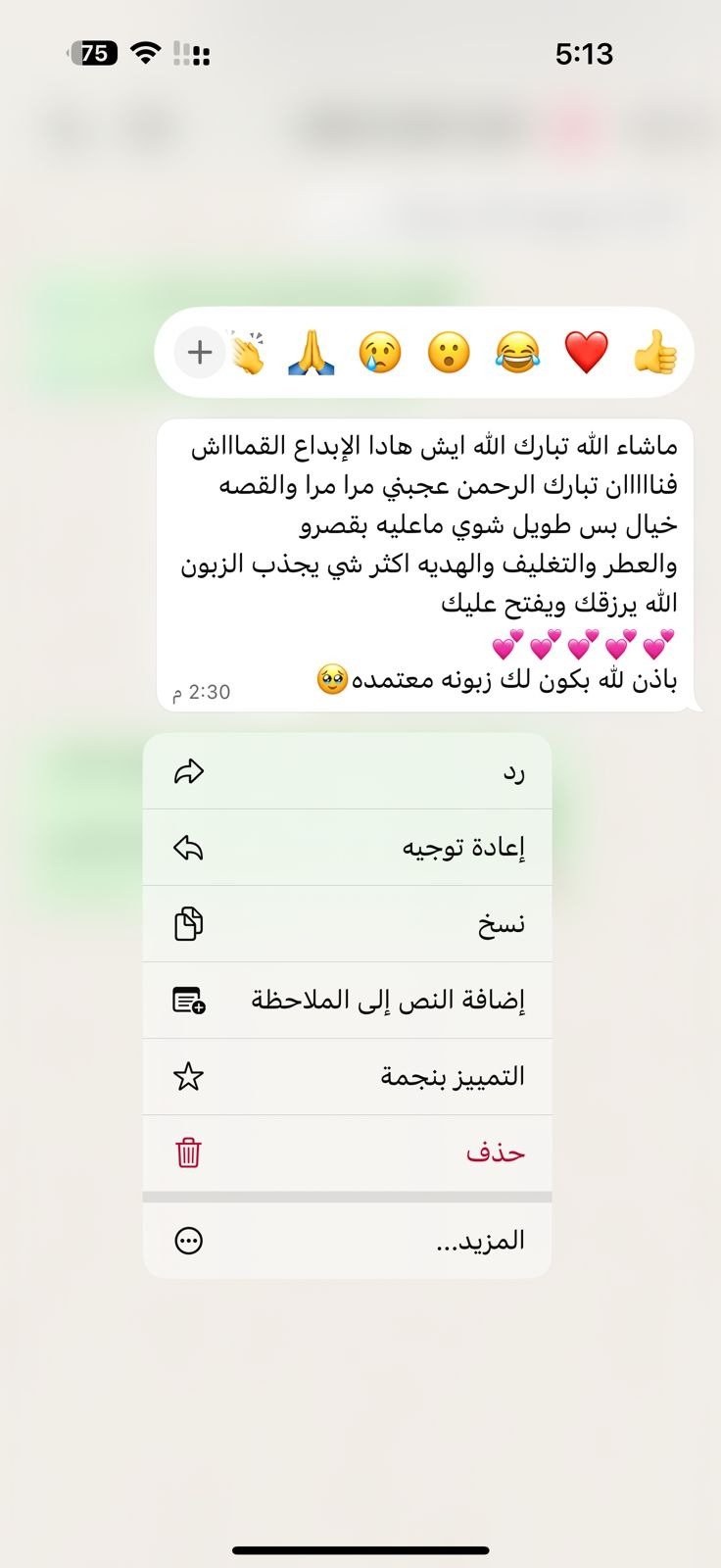Select رد to reply to the message
This screenshot has height=1568, width=721.
[347, 772]
